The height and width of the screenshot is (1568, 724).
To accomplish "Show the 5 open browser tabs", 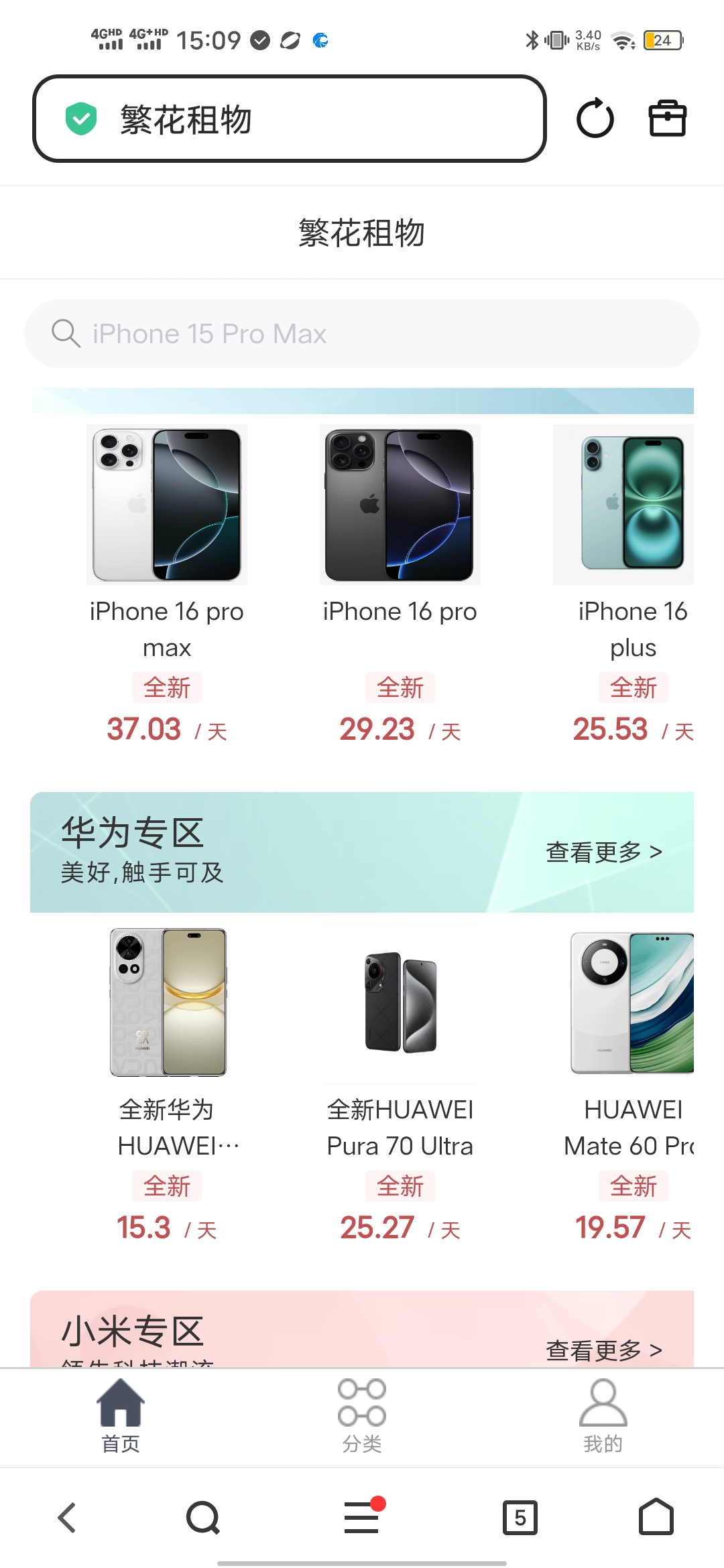I will (520, 1518).
